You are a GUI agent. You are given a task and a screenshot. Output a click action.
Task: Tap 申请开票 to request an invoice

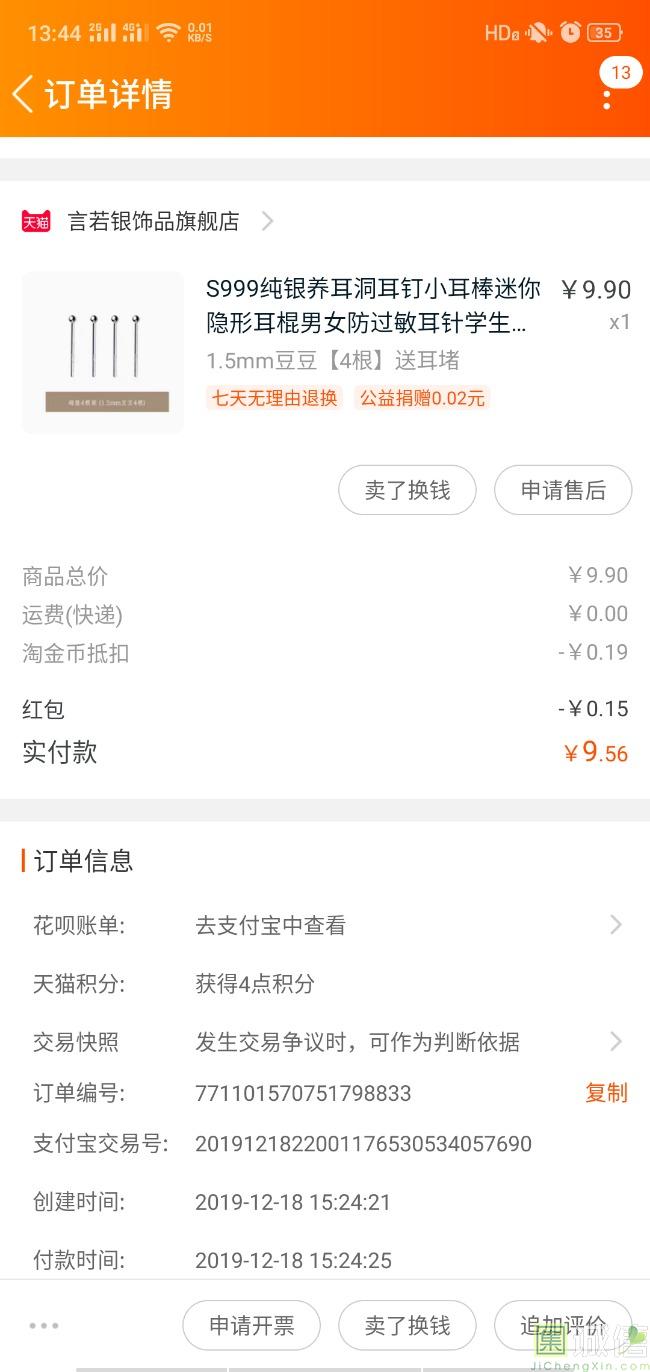[x=251, y=1326]
